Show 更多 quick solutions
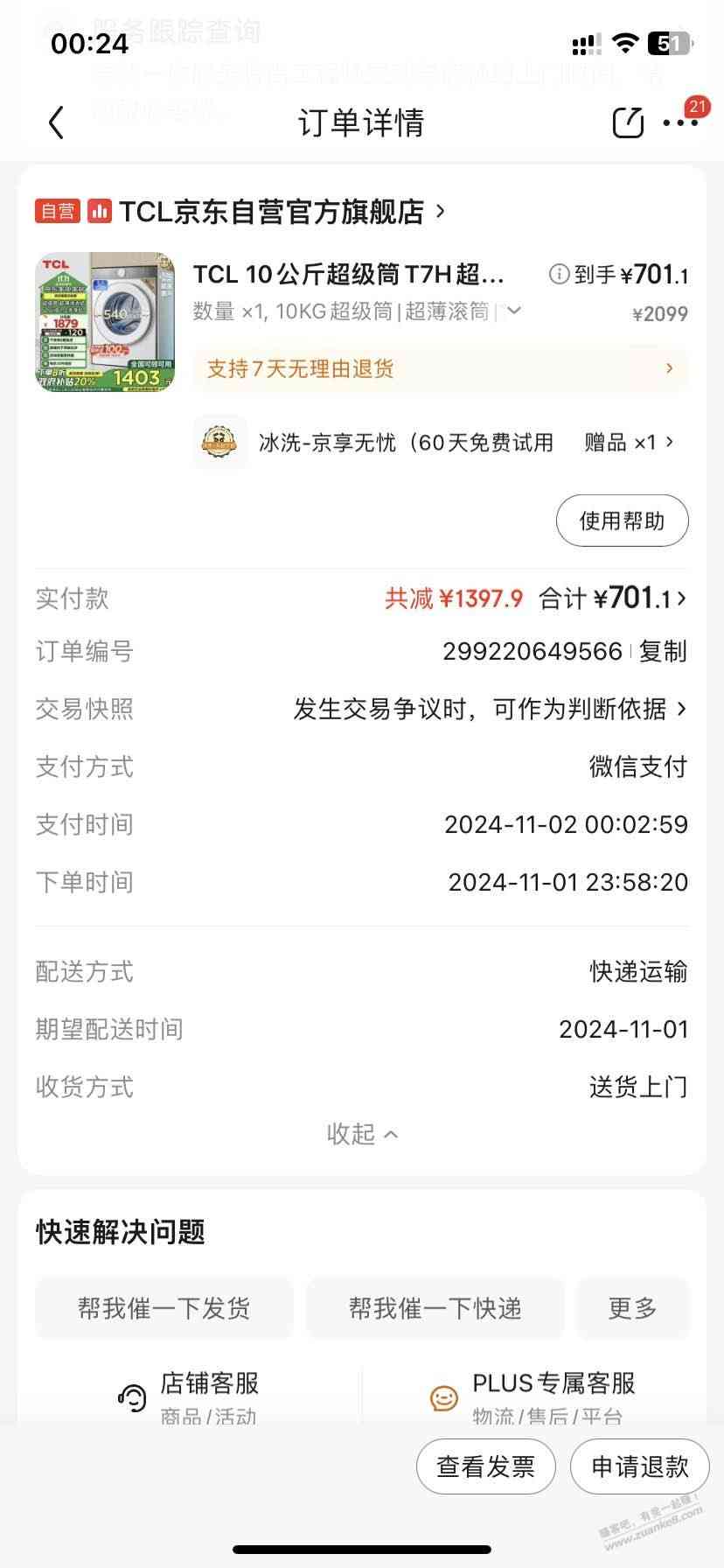Viewport: 724px width, 1568px height. [632, 1308]
